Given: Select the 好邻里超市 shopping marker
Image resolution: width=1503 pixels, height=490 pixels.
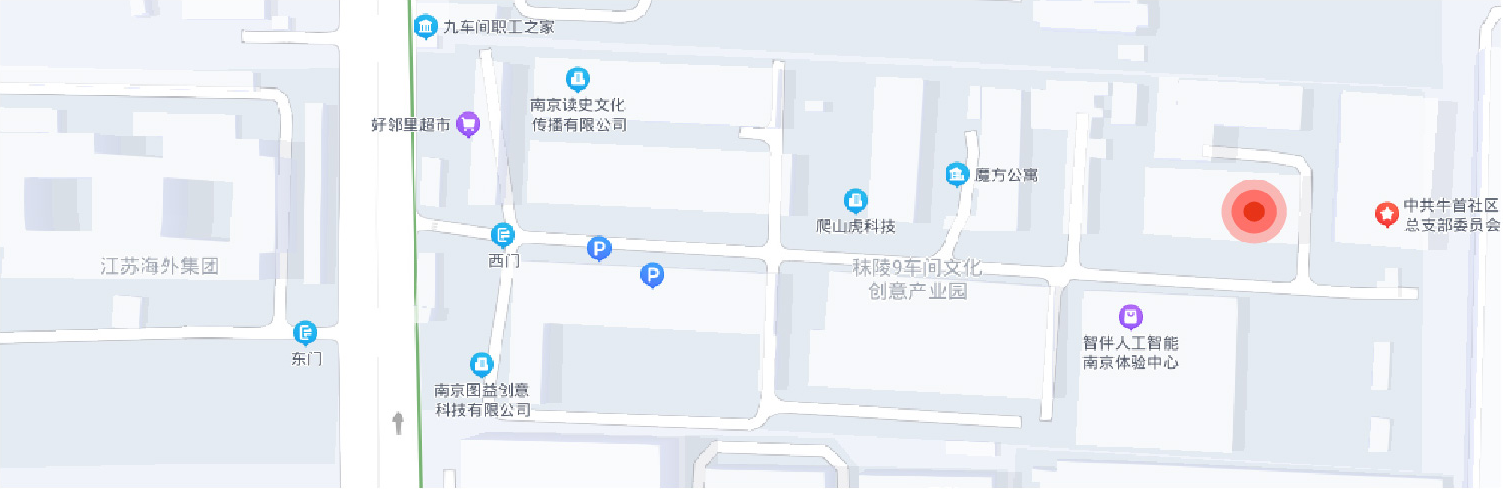Looking at the screenshot, I should point(467,125).
